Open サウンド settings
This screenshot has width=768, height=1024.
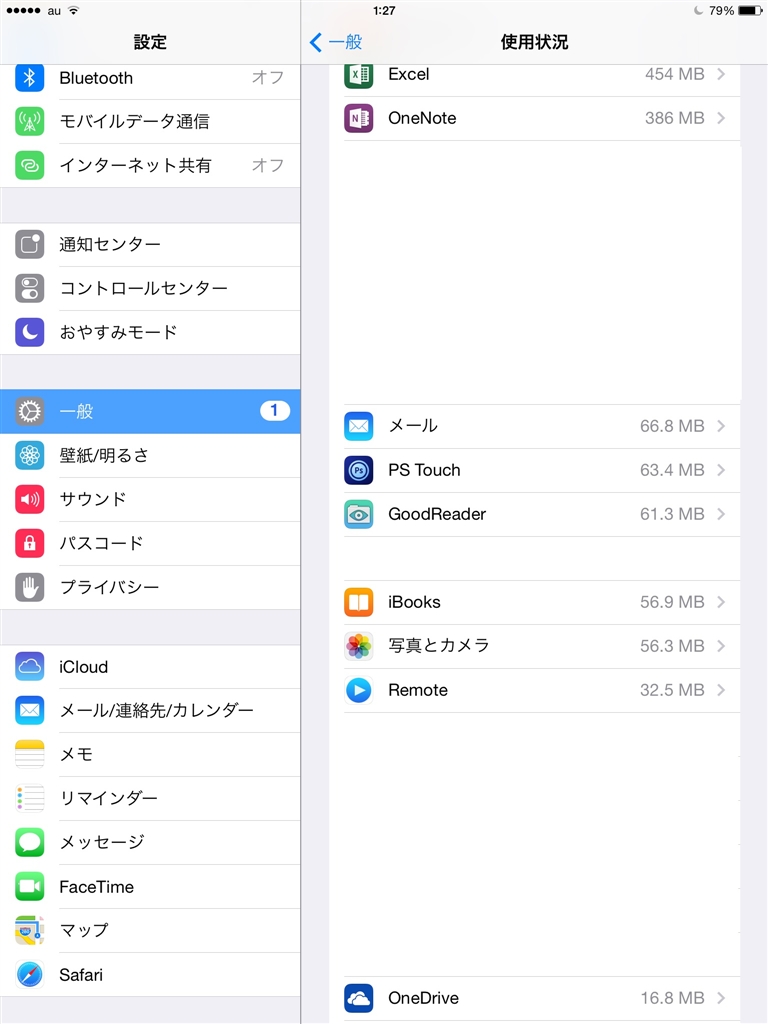click(150, 499)
